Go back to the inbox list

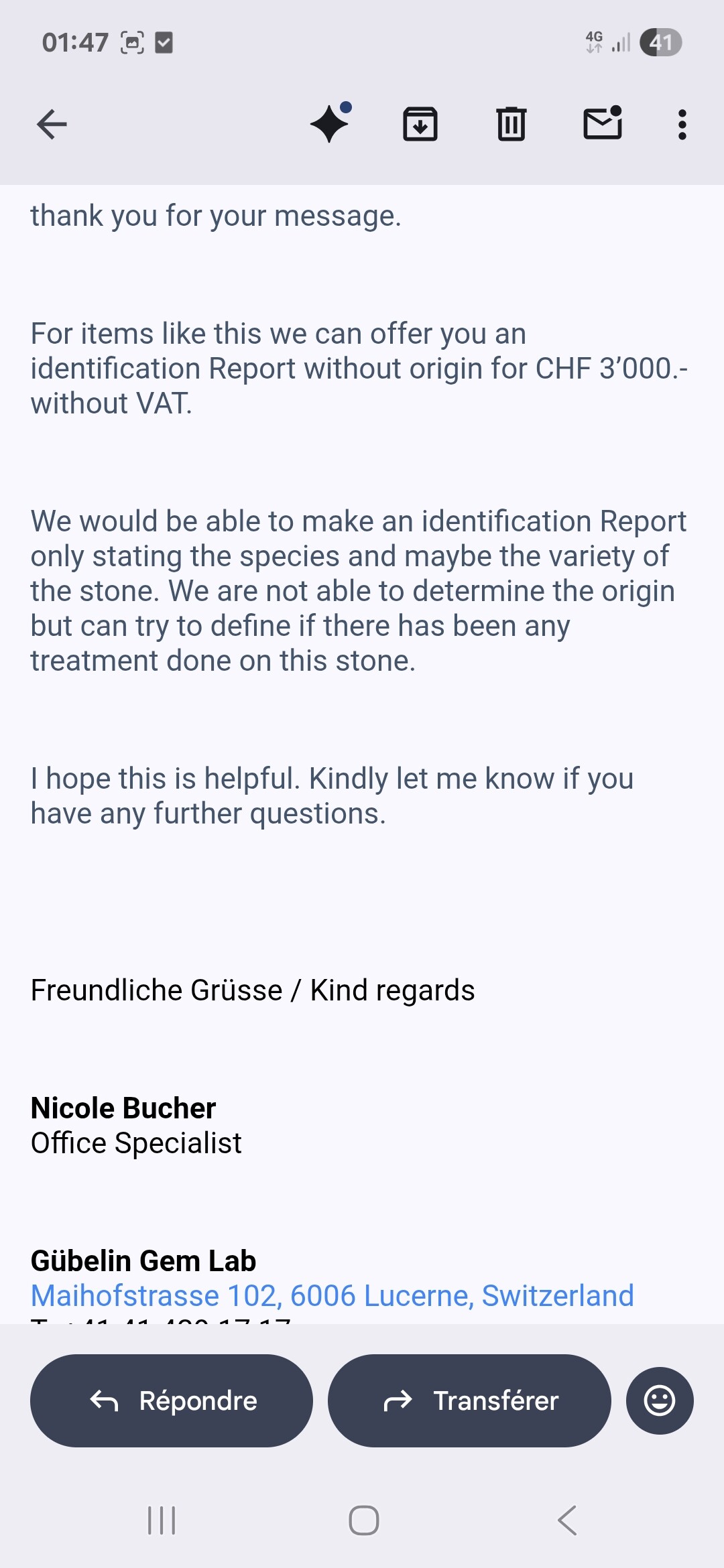pyautogui.click(x=52, y=125)
